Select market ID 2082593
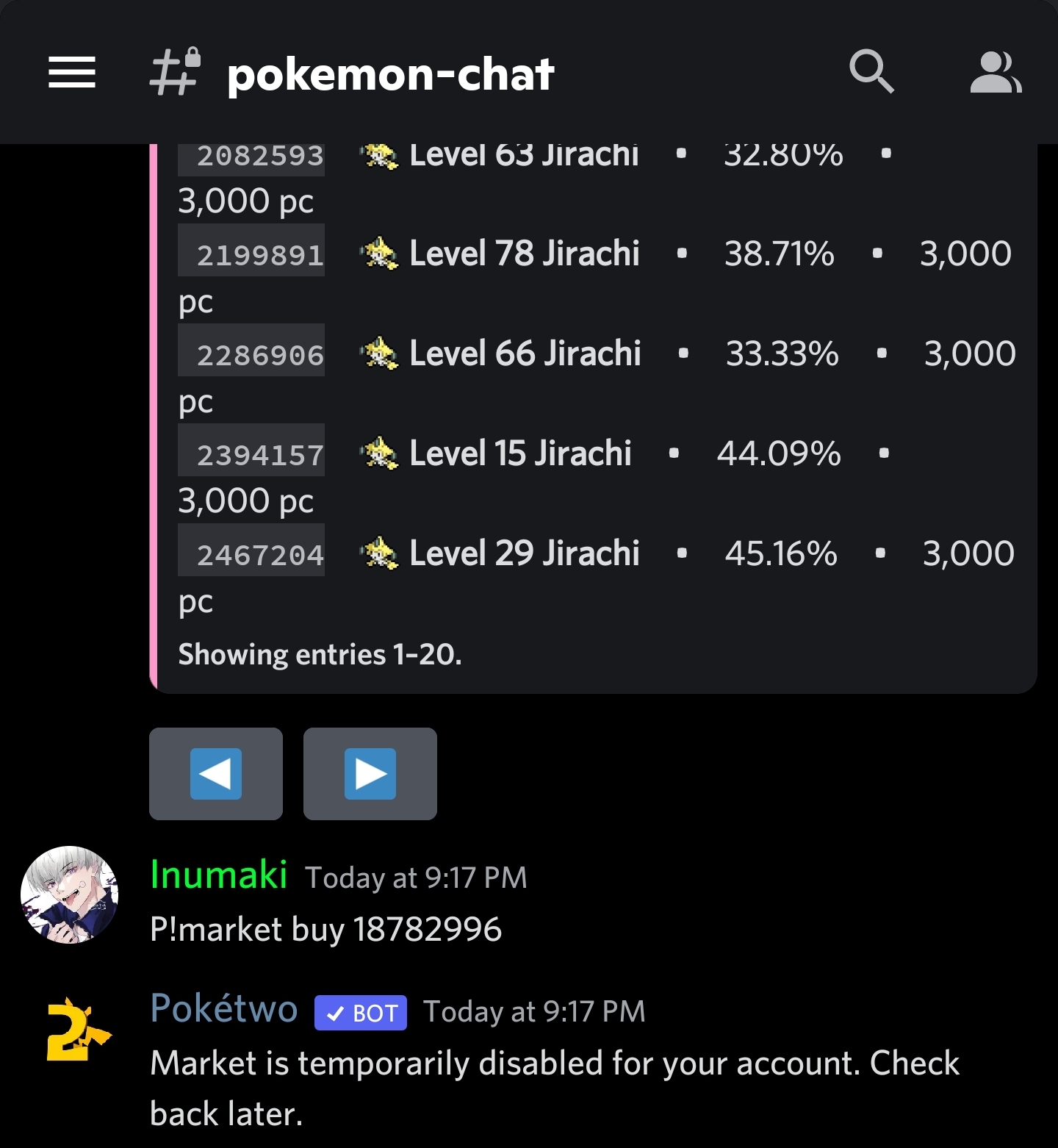The height and width of the screenshot is (1148, 1058). pyautogui.click(x=251, y=155)
